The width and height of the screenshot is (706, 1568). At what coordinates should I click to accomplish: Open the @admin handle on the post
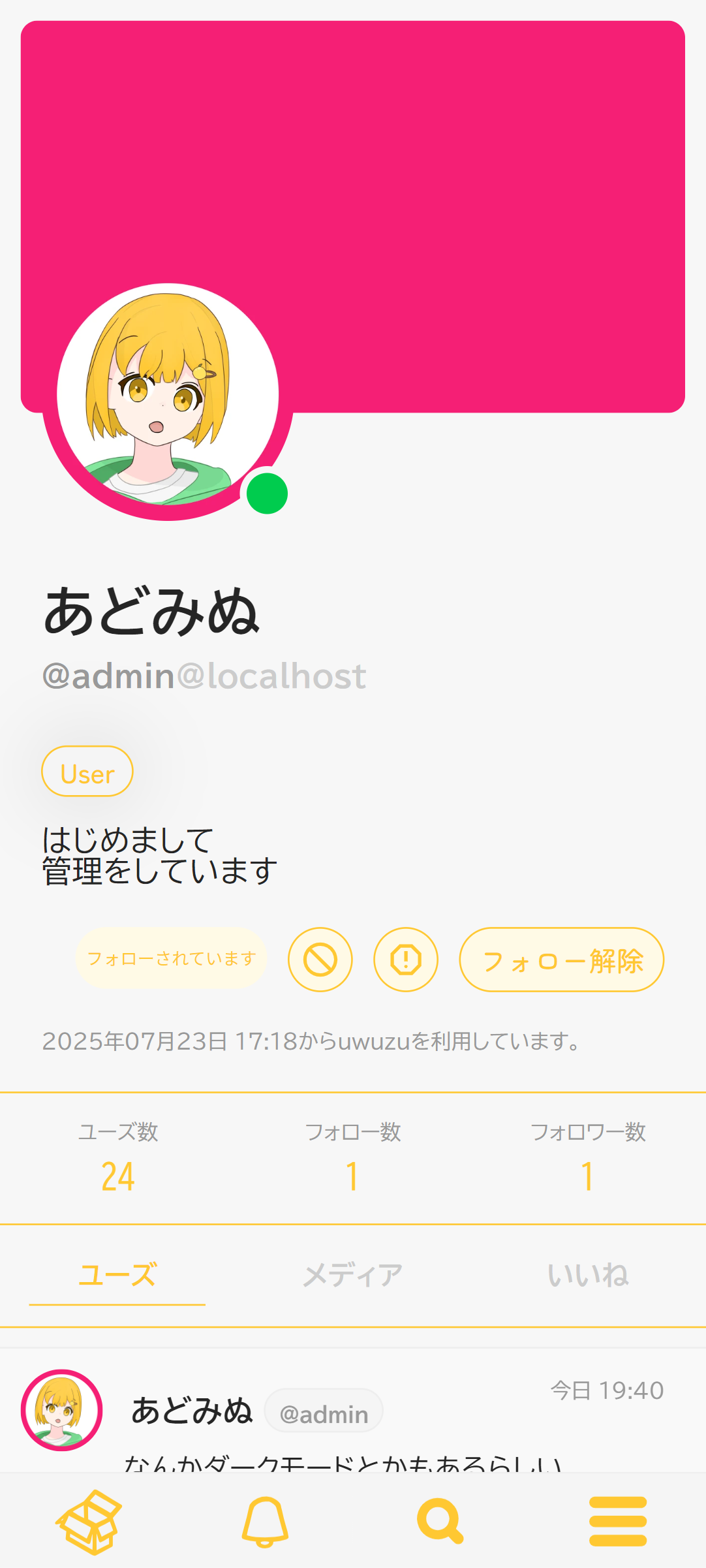click(324, 1414)
